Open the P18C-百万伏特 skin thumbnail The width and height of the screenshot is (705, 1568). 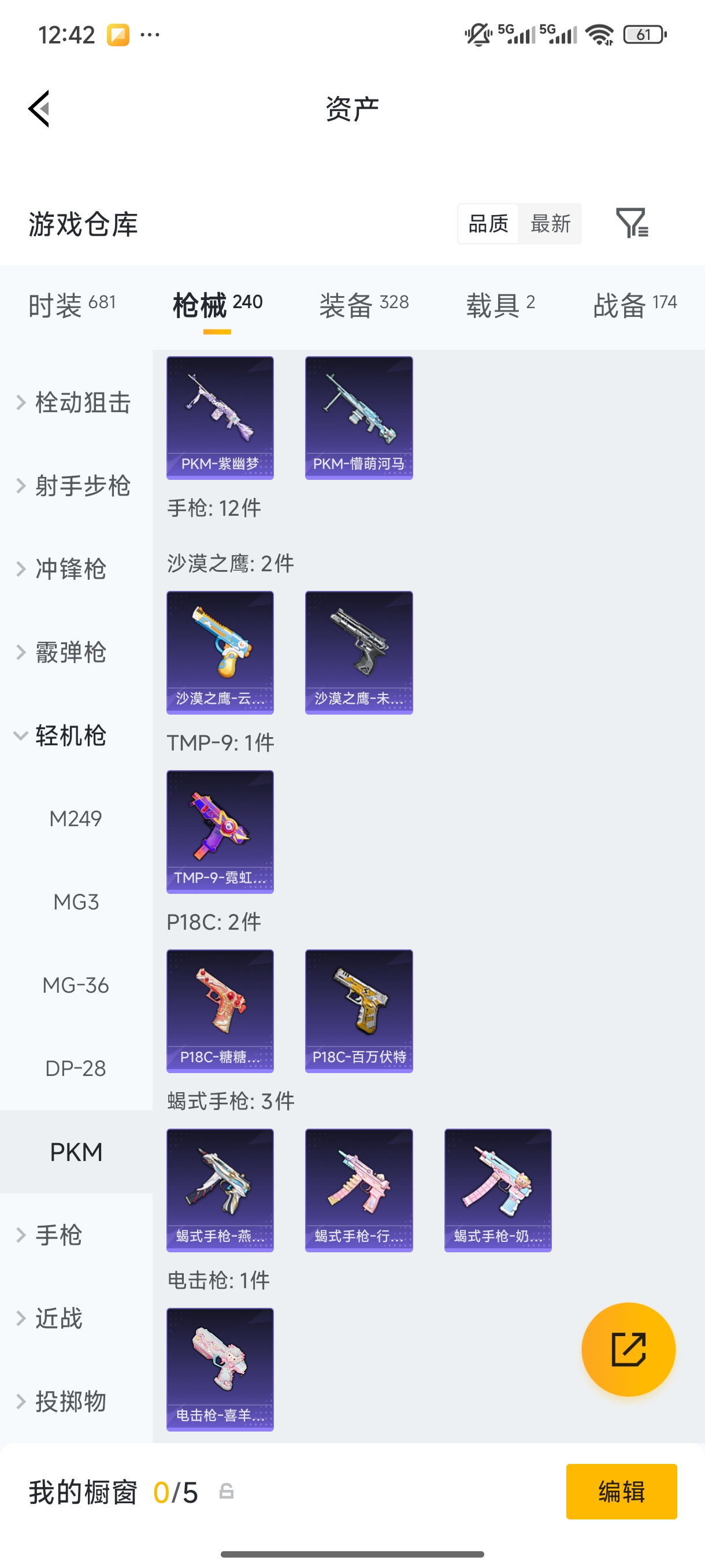[x=359, y=1011]
